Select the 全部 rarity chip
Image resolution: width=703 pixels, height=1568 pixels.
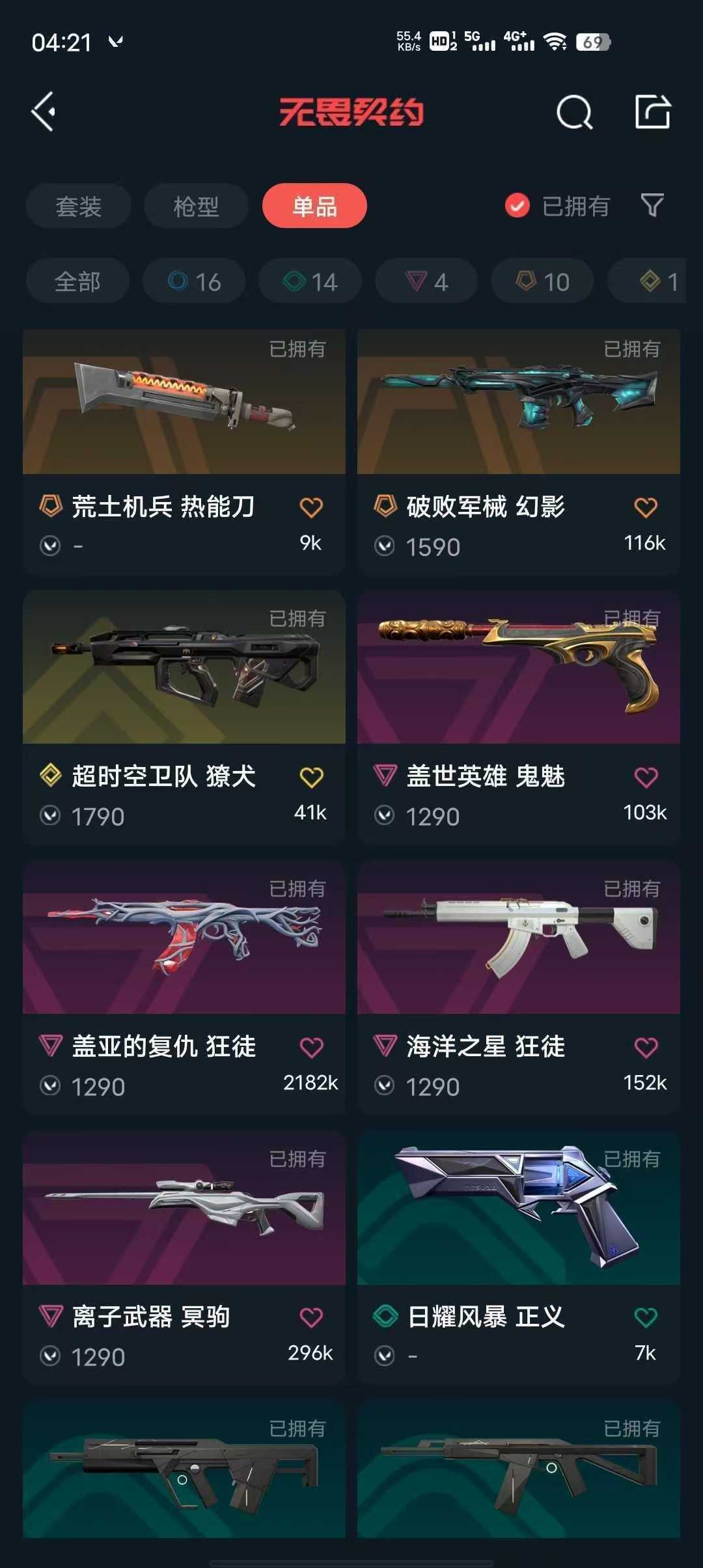(x=77, y=281)
